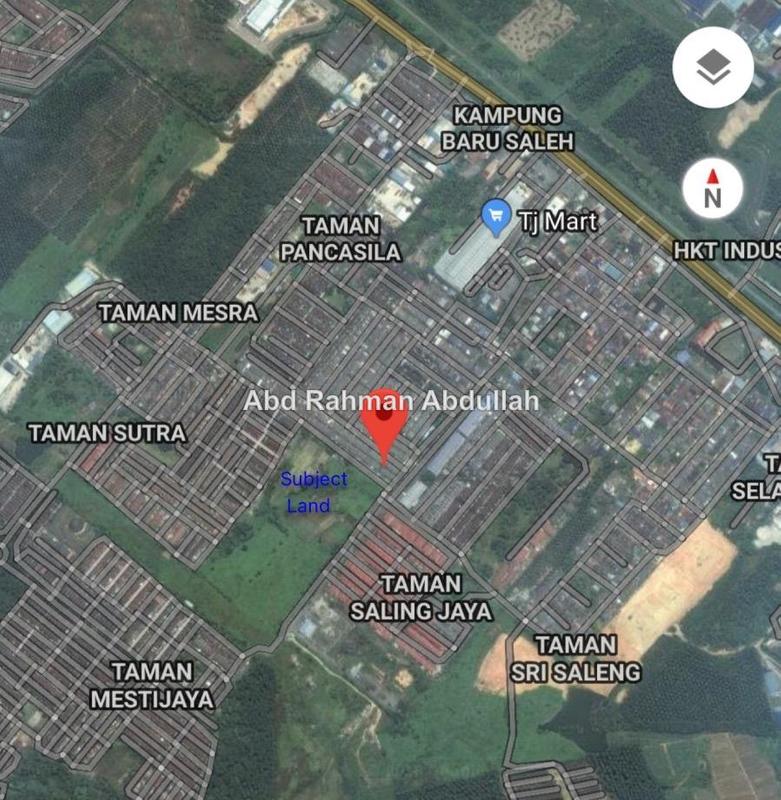The width and height of the screenshot is (781, 800).
Task: Open the map layers button
Action: (x=712, y=68)
